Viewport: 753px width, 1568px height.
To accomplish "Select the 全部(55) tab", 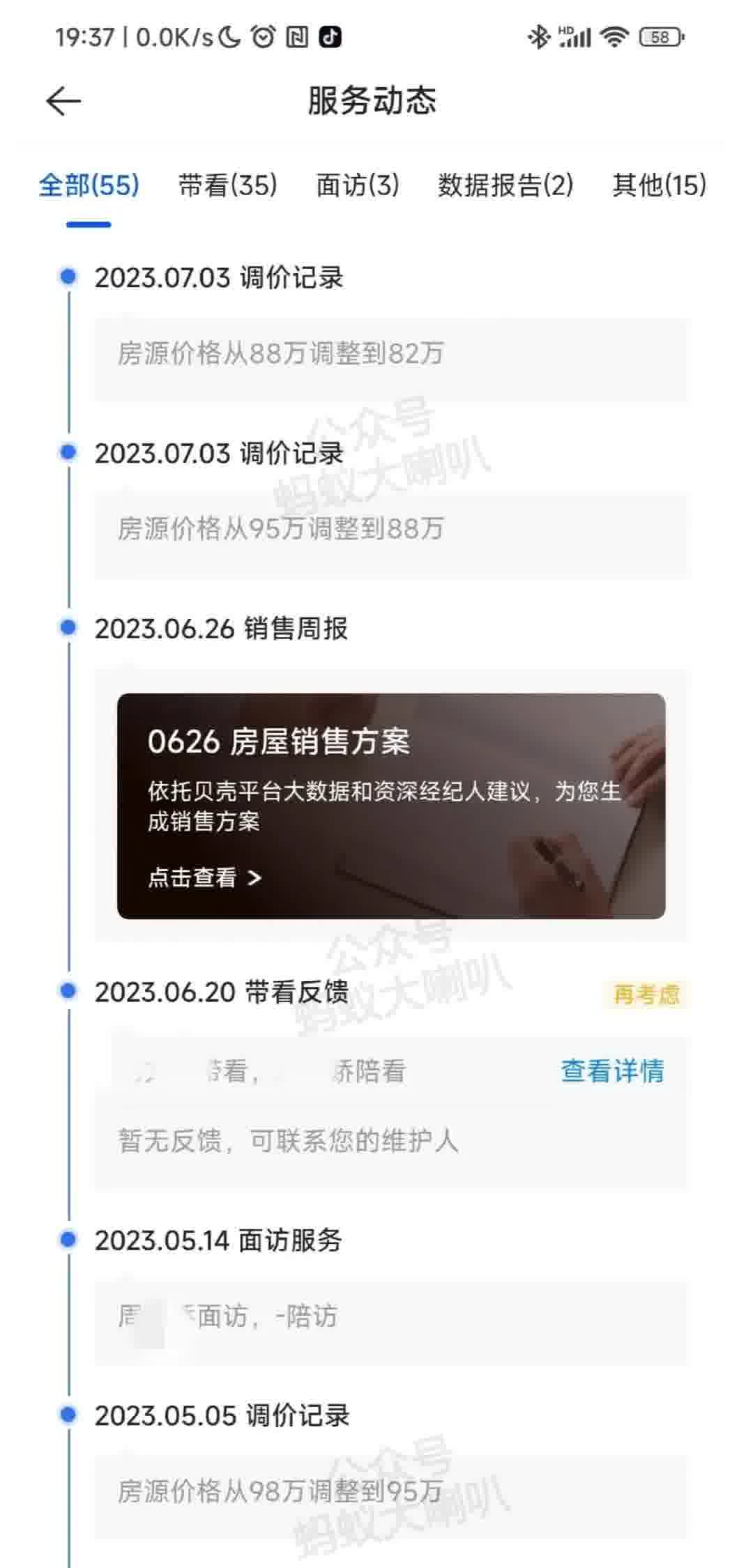I will (x=89, y=185).
